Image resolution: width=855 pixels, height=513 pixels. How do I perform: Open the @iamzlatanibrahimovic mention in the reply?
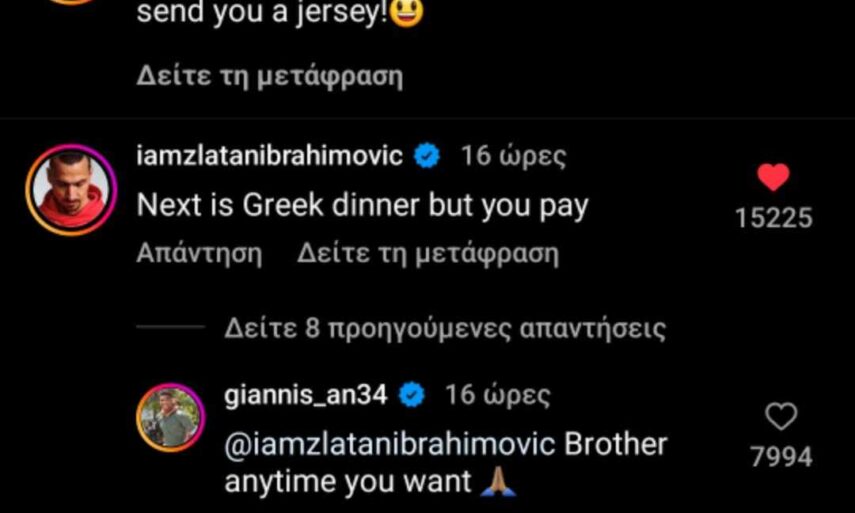point(390,444)
